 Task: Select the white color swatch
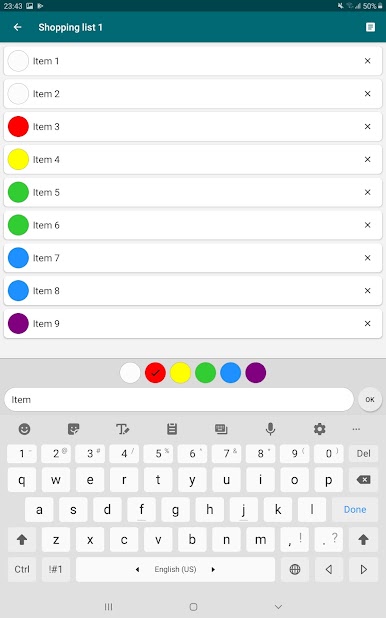(130, 373)
